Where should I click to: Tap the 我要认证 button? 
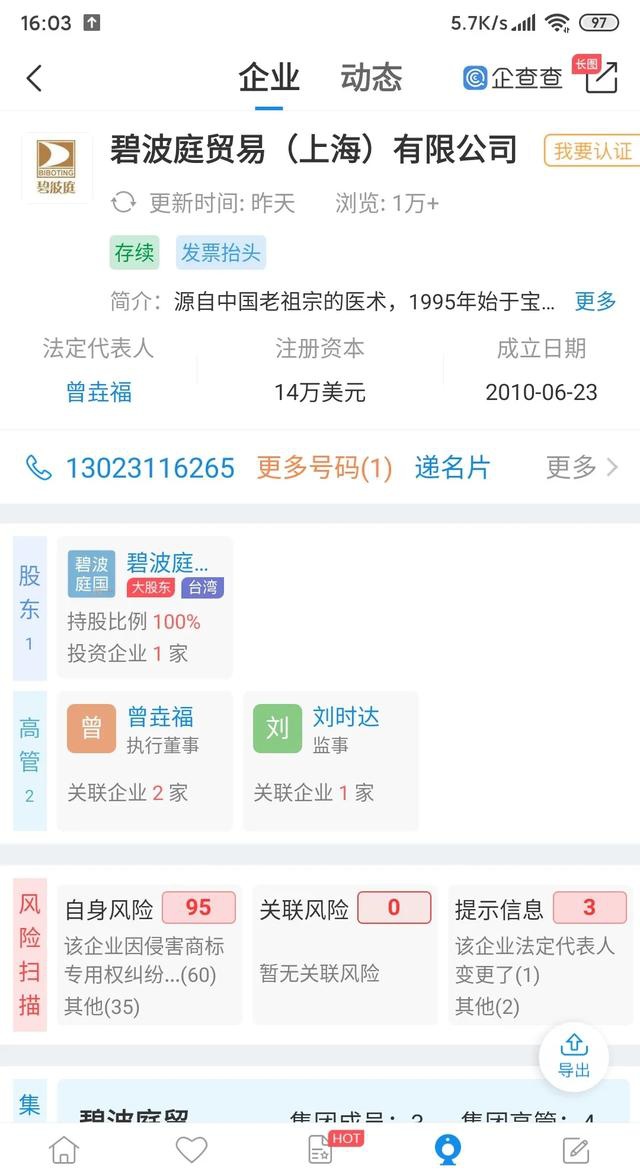[x=592, y=150]
